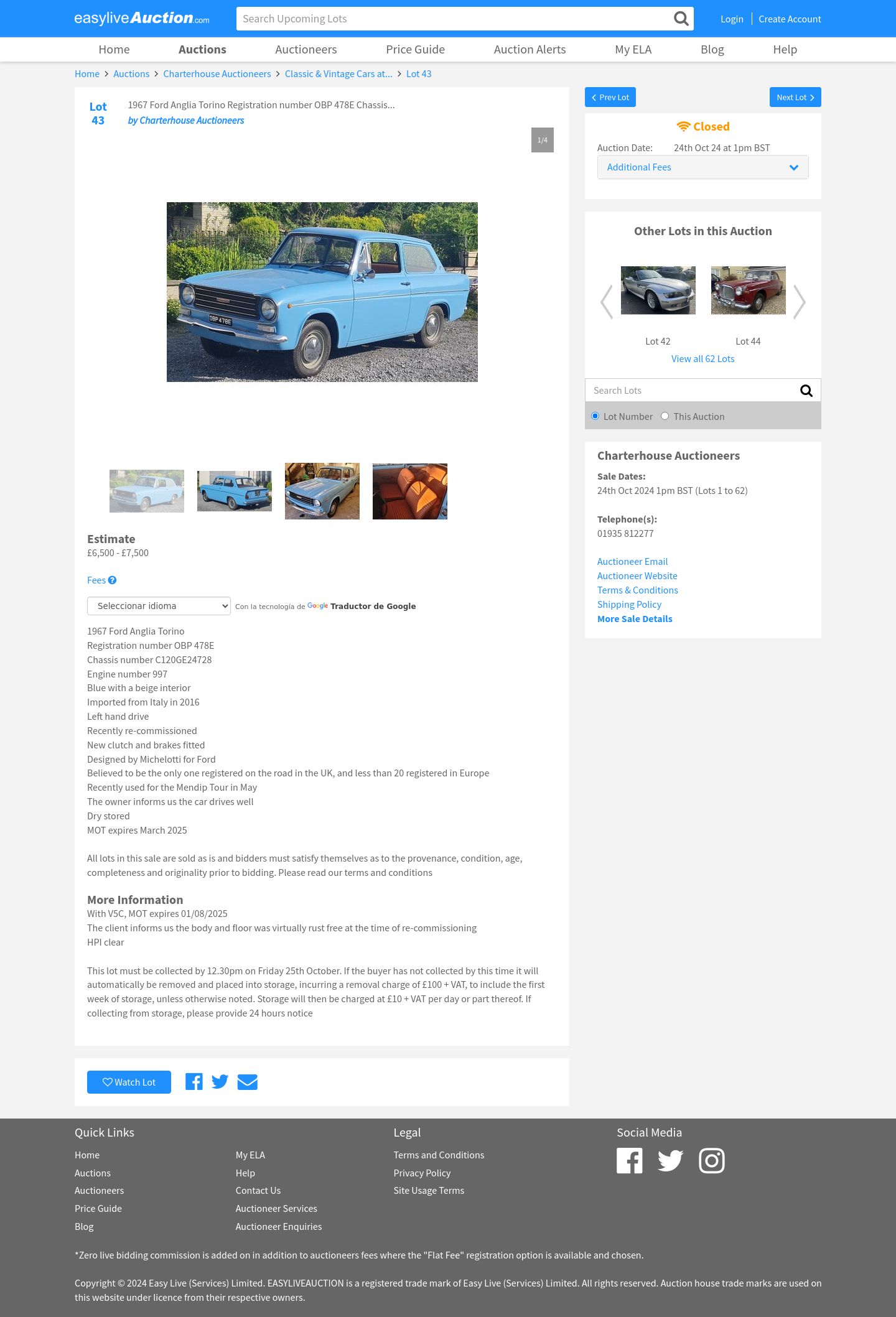Open the Auctioneer Website link
The image size is (896, 1317).
click(637, 576)
